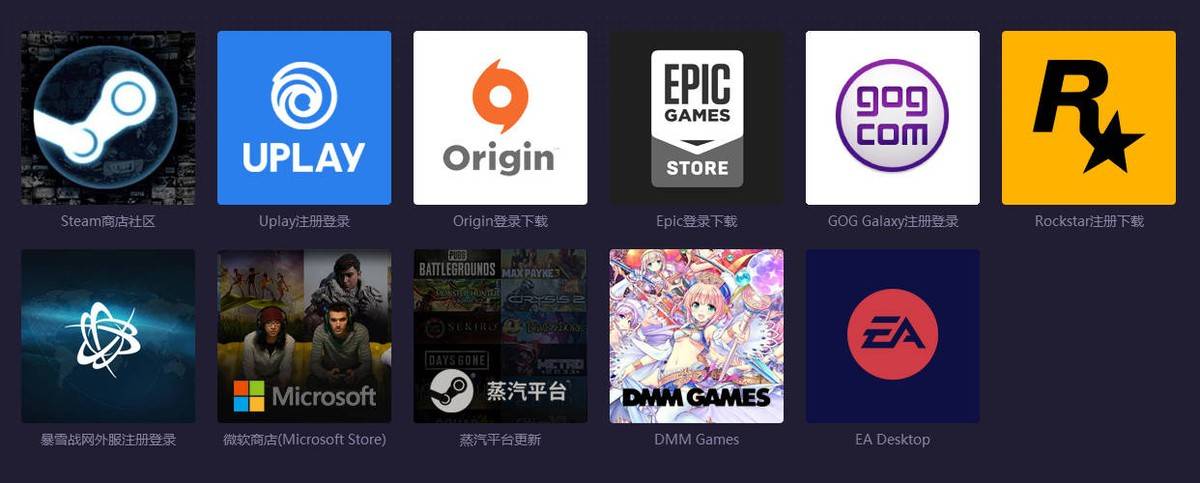Open the GOG Galaxy注册登录 tile
Viewport: 1200px width, 483px height.
tap(892, 118)
